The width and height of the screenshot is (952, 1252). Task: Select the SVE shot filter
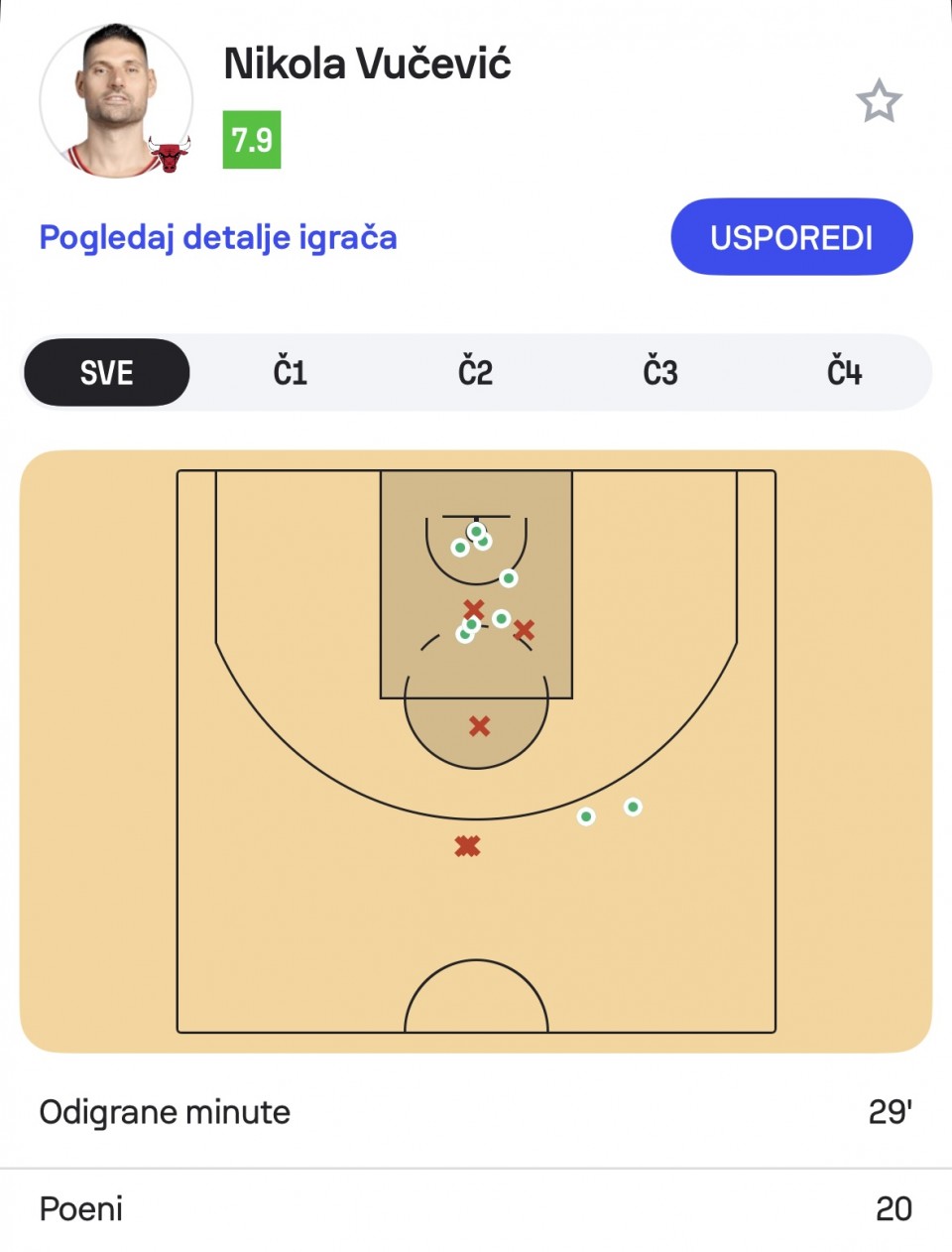tap(106, 373)
